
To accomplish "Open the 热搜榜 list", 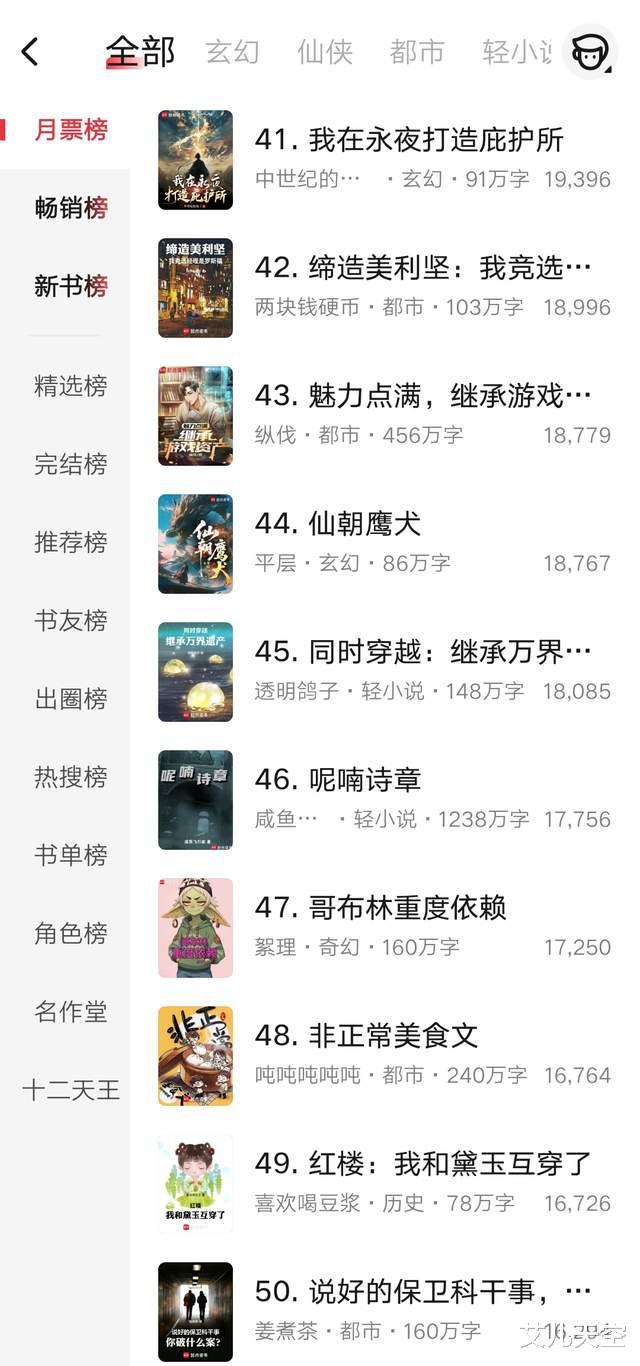I will [70, 777].
